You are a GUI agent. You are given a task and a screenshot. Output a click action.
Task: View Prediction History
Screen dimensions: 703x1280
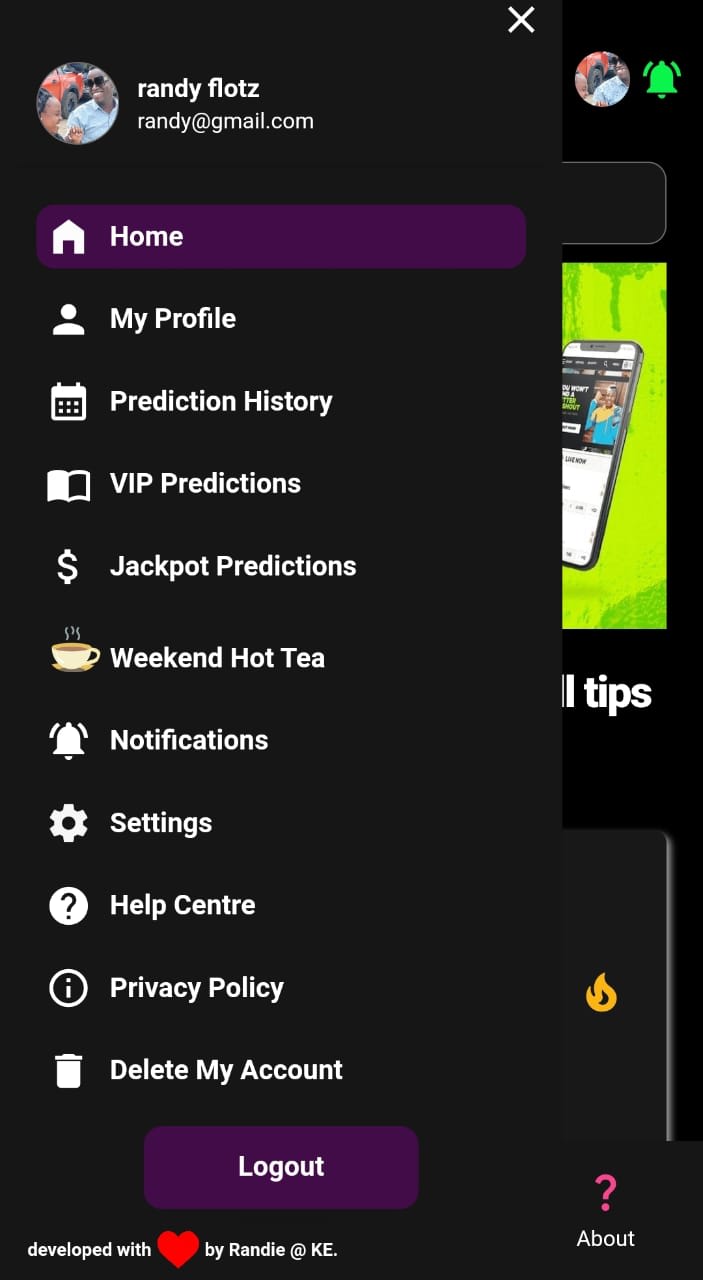220,401
